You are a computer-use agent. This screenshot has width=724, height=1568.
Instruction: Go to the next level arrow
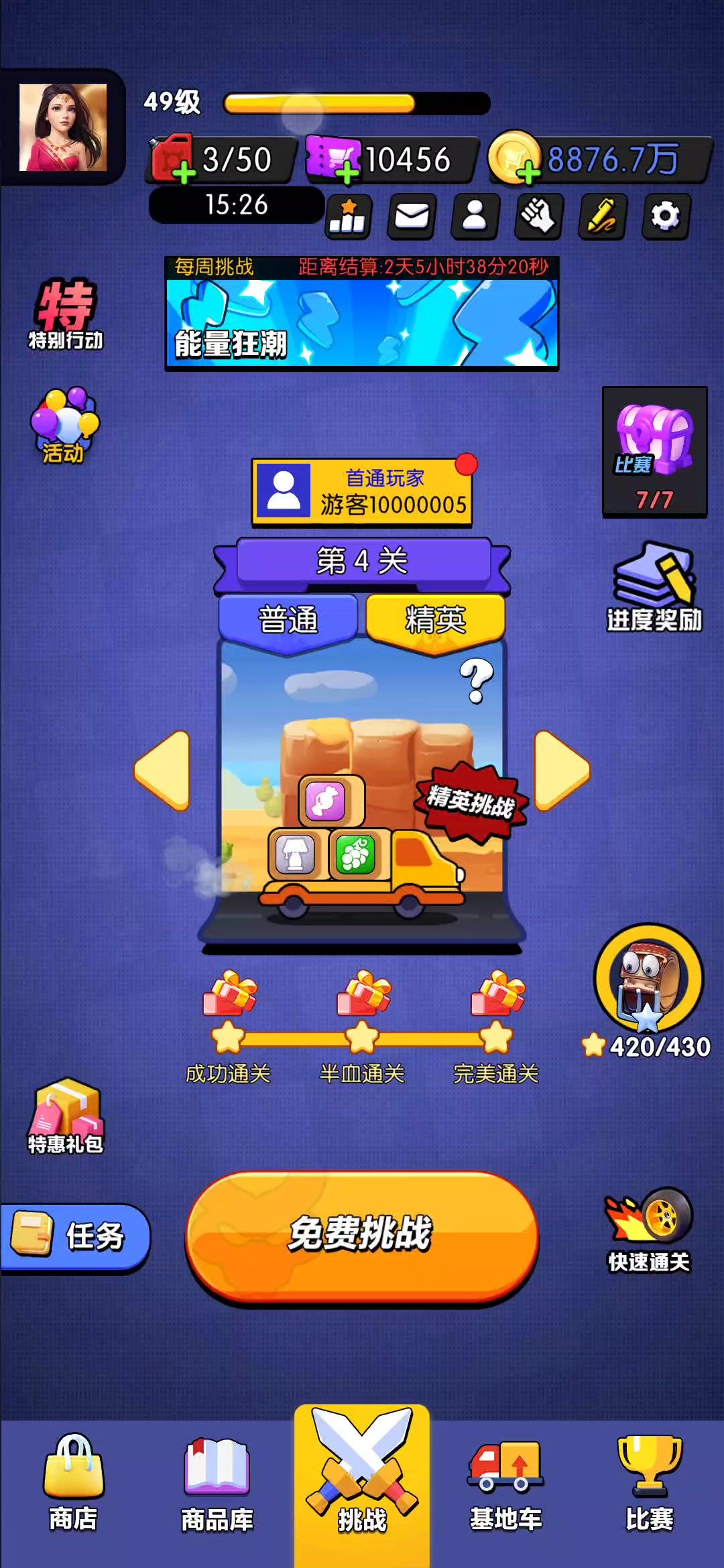pos(562,771)
